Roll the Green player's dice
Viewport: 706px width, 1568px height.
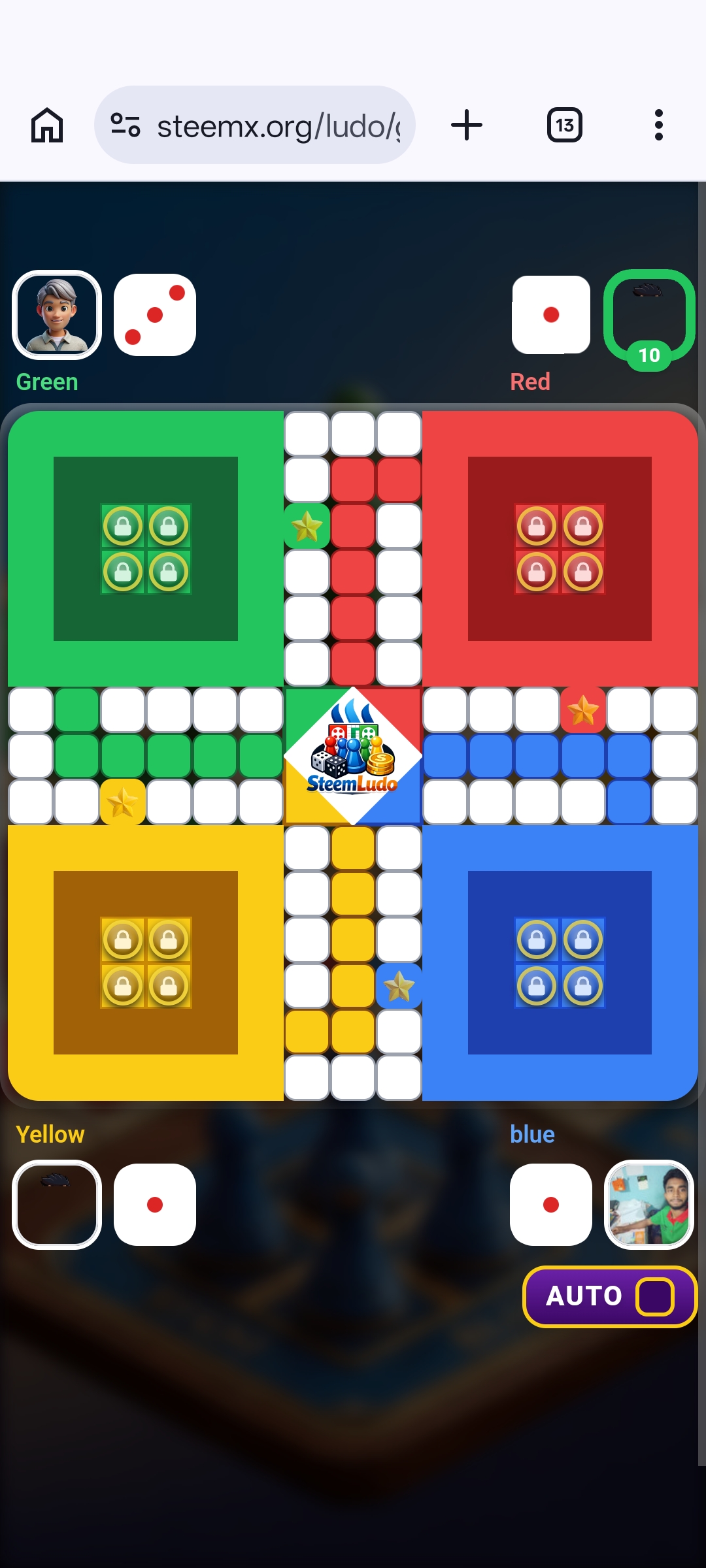(155, 315)
